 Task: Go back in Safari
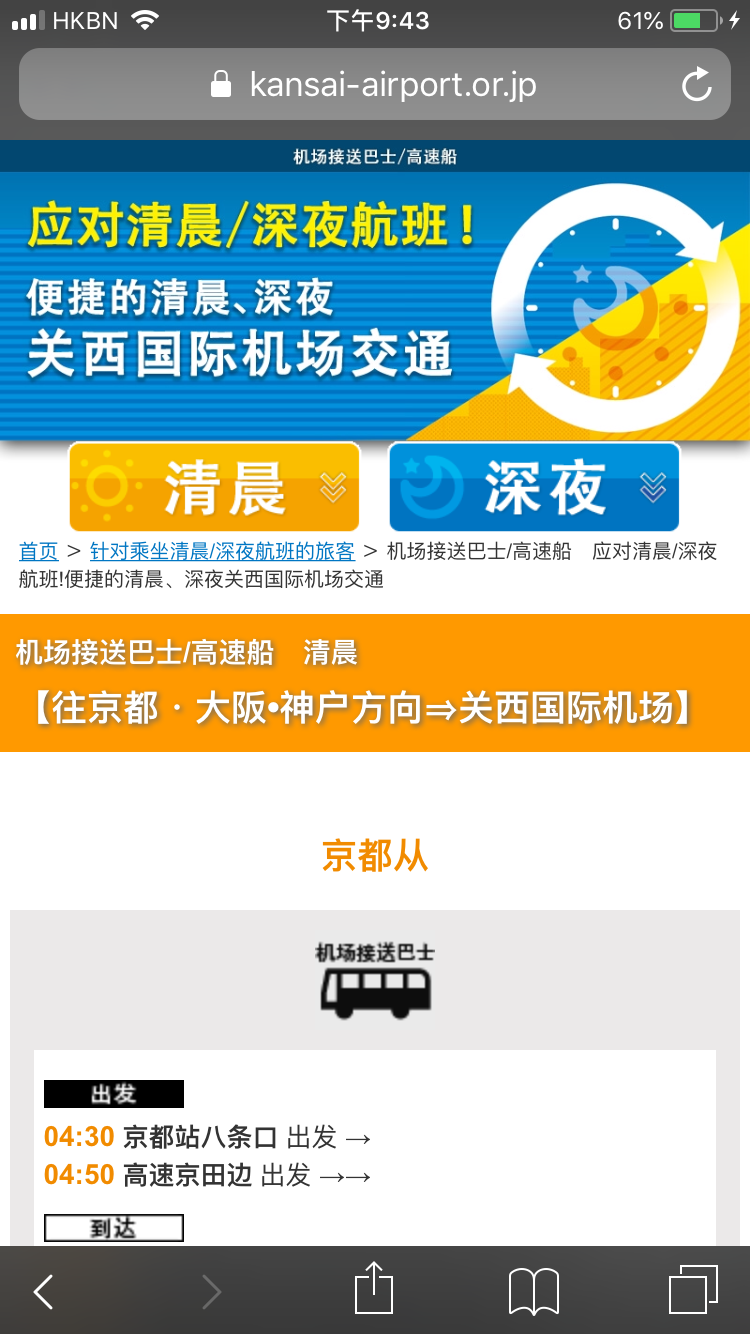coord(43,1292)
